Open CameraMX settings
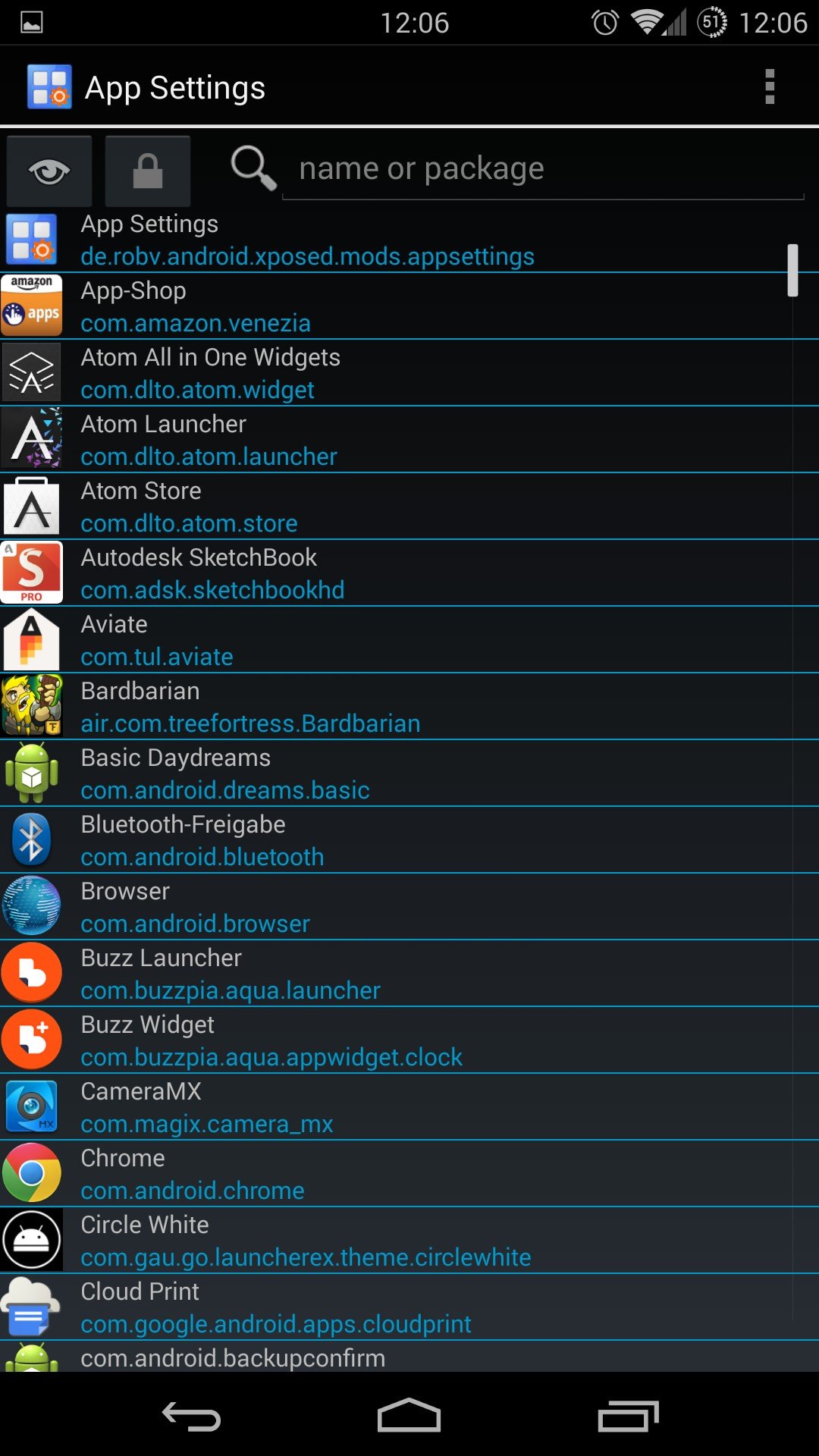819x1456 pixels. pyautogui.click(x=409, y=1107)
